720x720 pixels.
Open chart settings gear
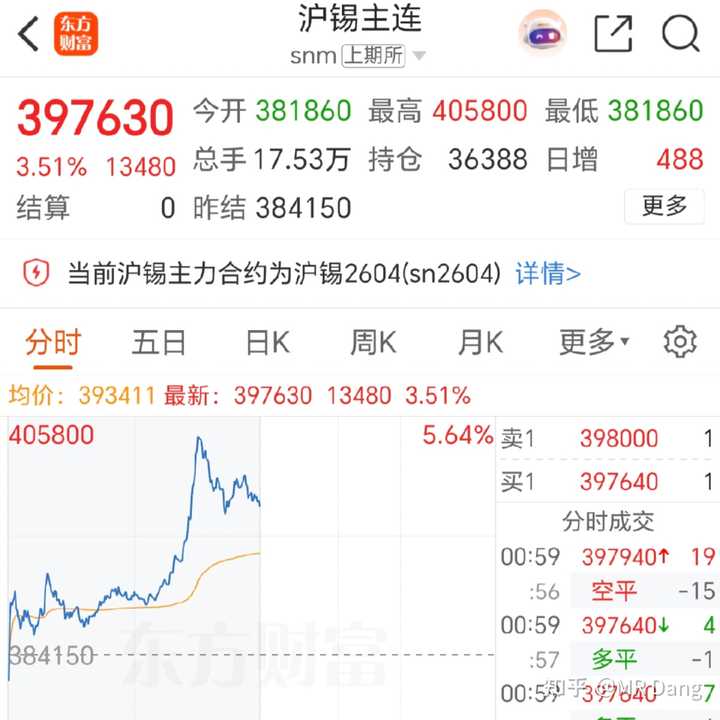pos(680,342)
